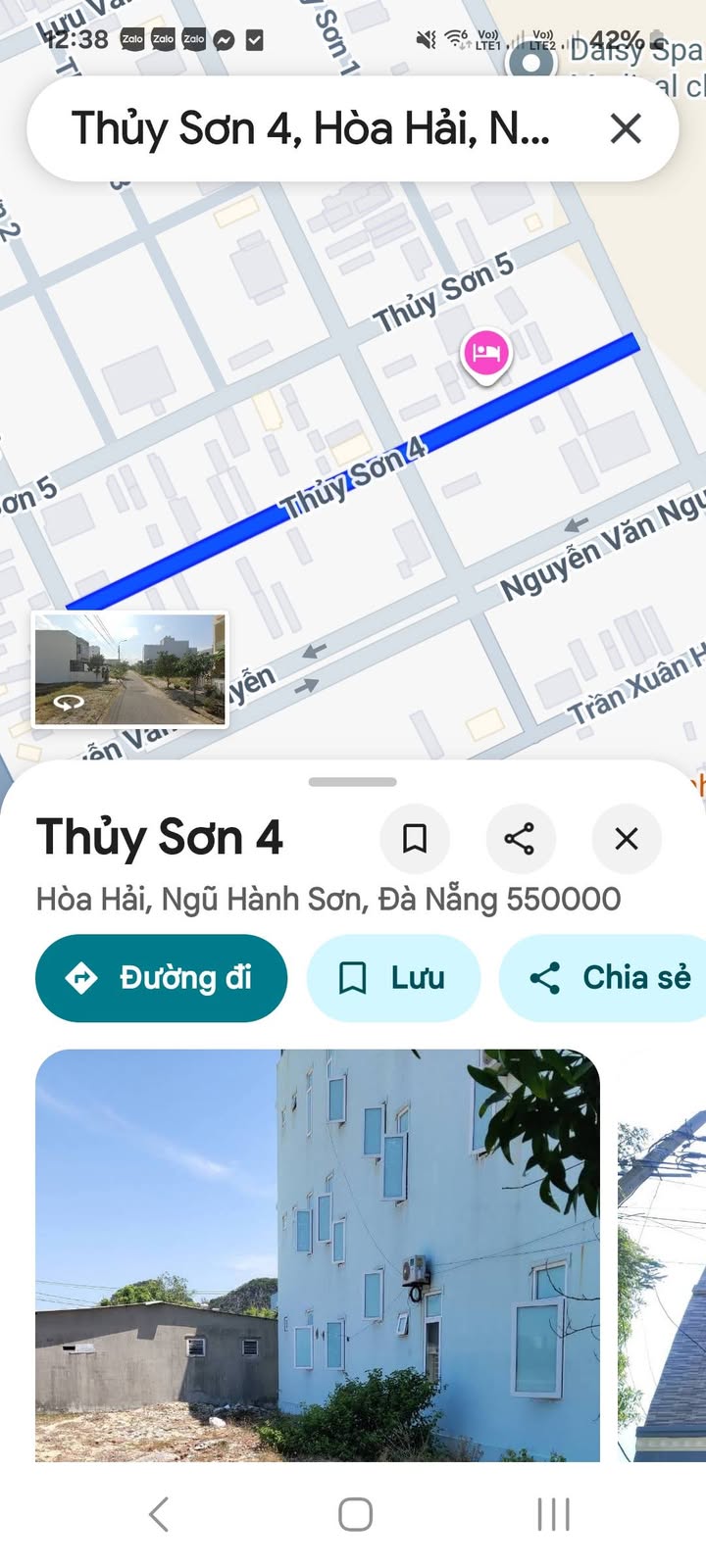Open the photo of the blue building
Image resolution: width=706 pixels, height=1568 pixels.
pos(317,1254)
